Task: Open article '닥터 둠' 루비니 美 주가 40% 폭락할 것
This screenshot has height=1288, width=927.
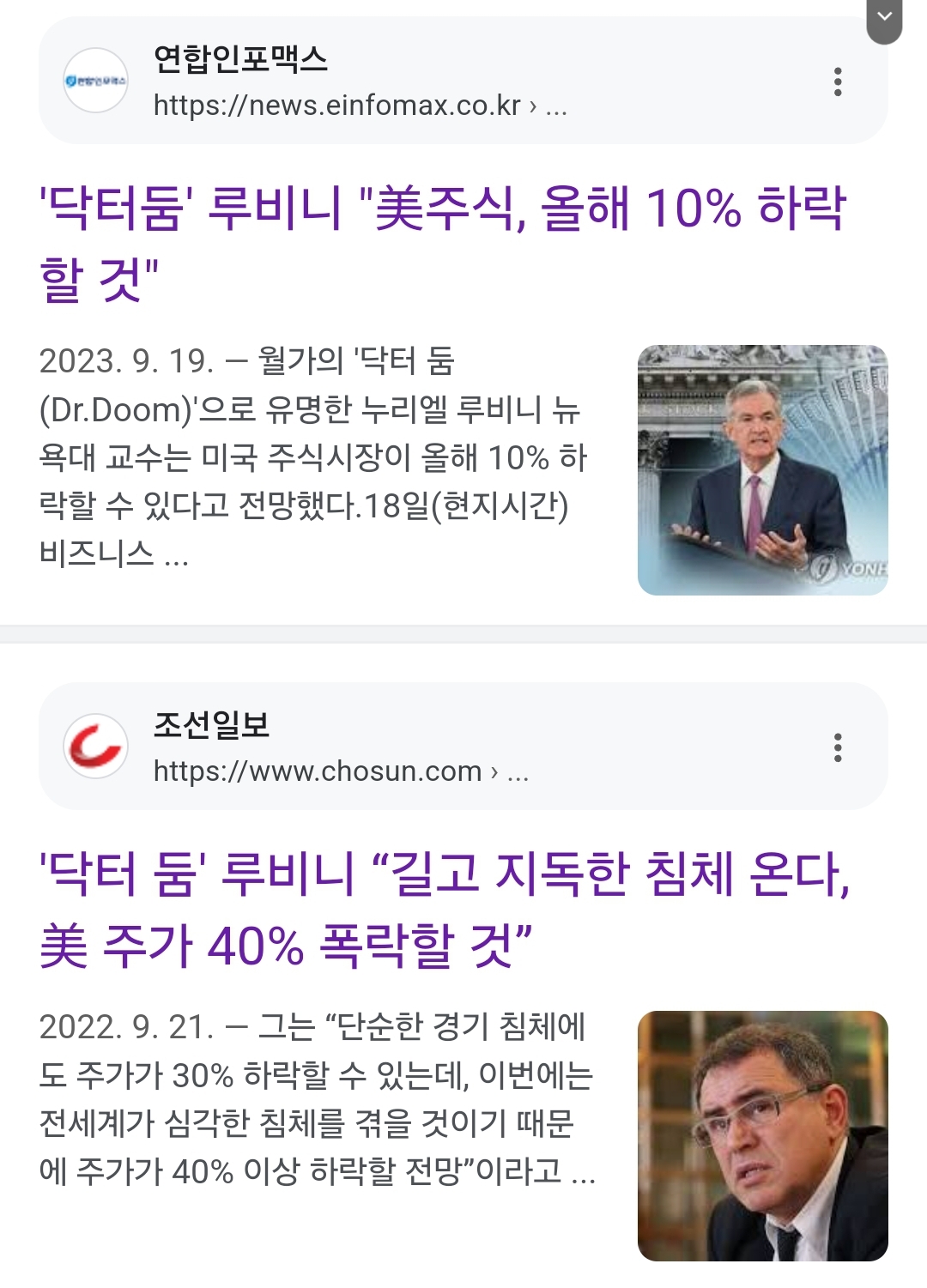Action: pos(445,910)
